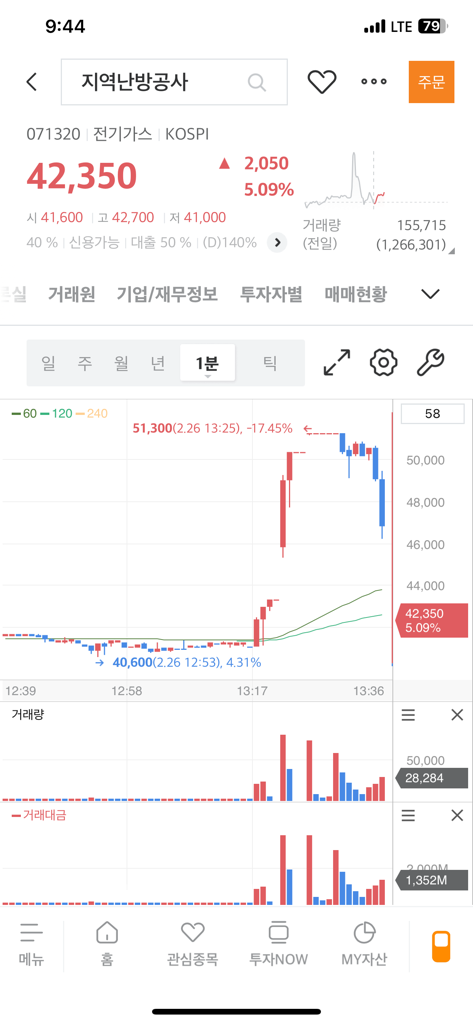473x1024 pixels.
Task: Select the 일 daily chart period
Action: [48, 362]
